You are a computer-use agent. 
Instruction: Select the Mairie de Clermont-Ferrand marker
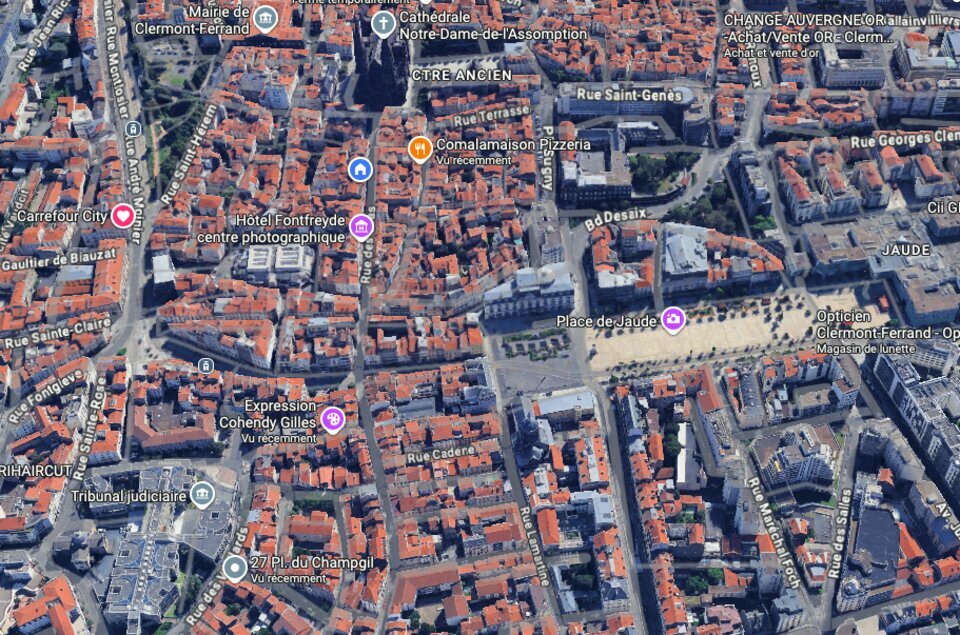pos(265,18)
